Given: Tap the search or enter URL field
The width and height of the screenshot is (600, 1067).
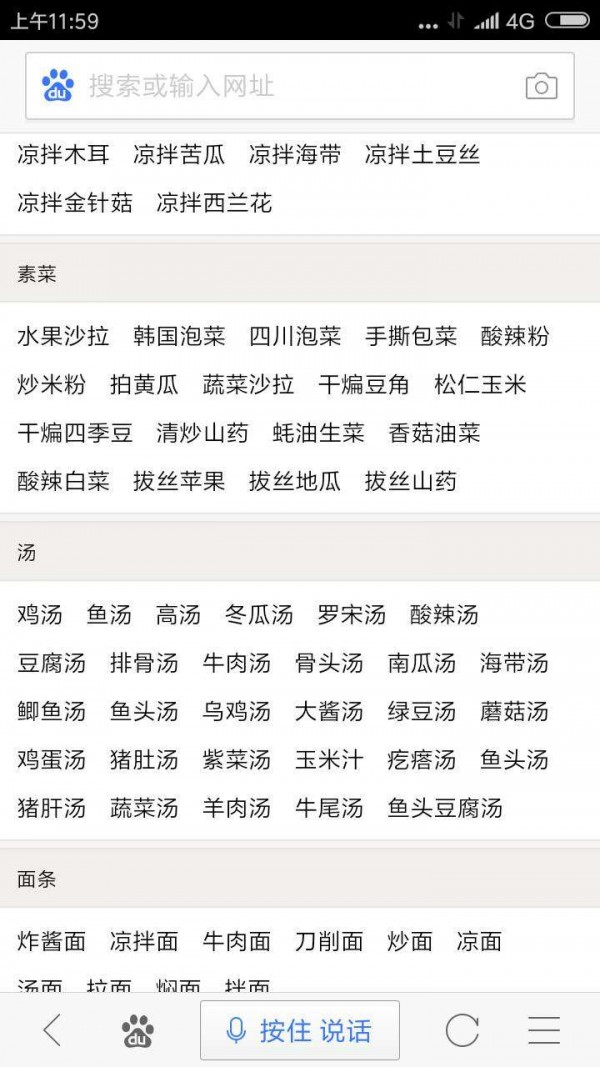Looking at the screenshot, I should (x=299, y=86).
